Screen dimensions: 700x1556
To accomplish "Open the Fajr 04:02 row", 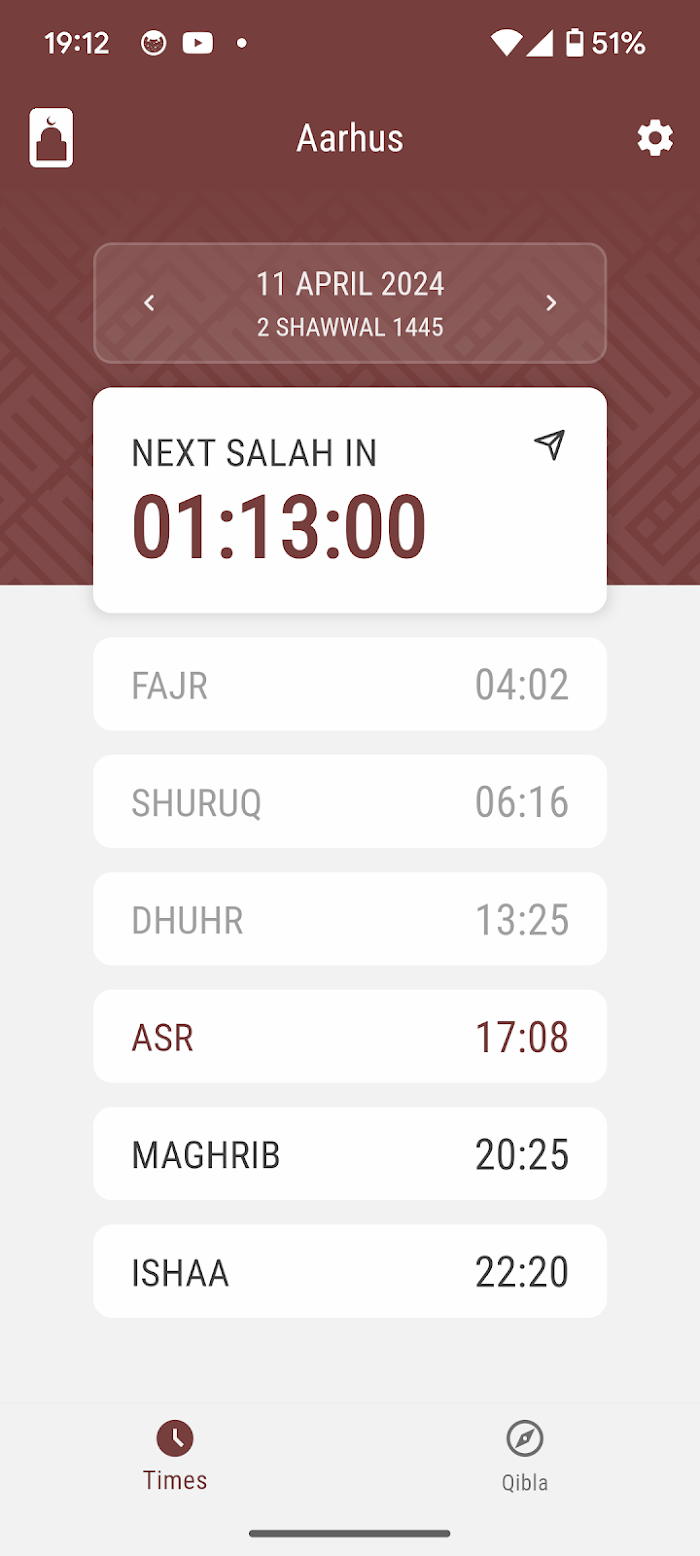I will 350,684.
